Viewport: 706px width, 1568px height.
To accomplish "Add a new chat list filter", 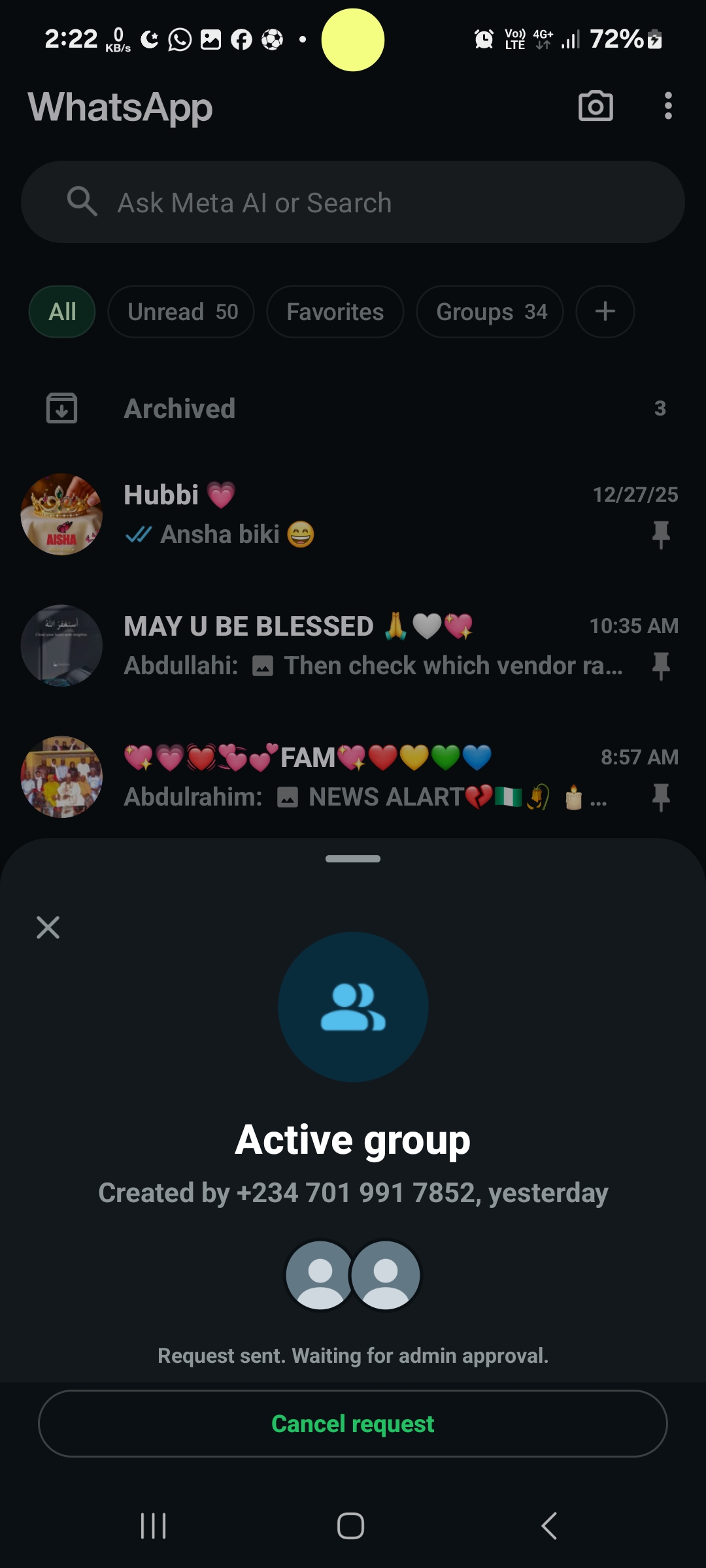I will pyautogui.click(x=605, y=312).
